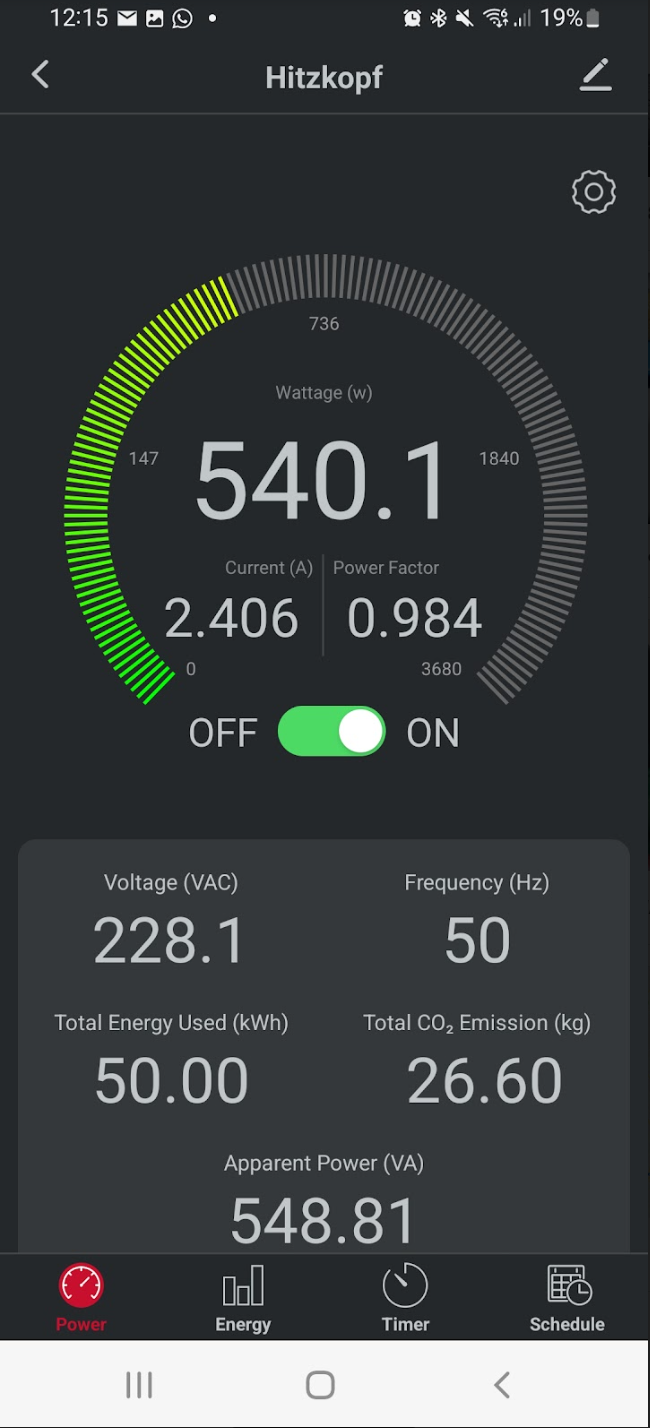
Task: Show recent apps in the navigation bar
Action: coord(139,1385)
